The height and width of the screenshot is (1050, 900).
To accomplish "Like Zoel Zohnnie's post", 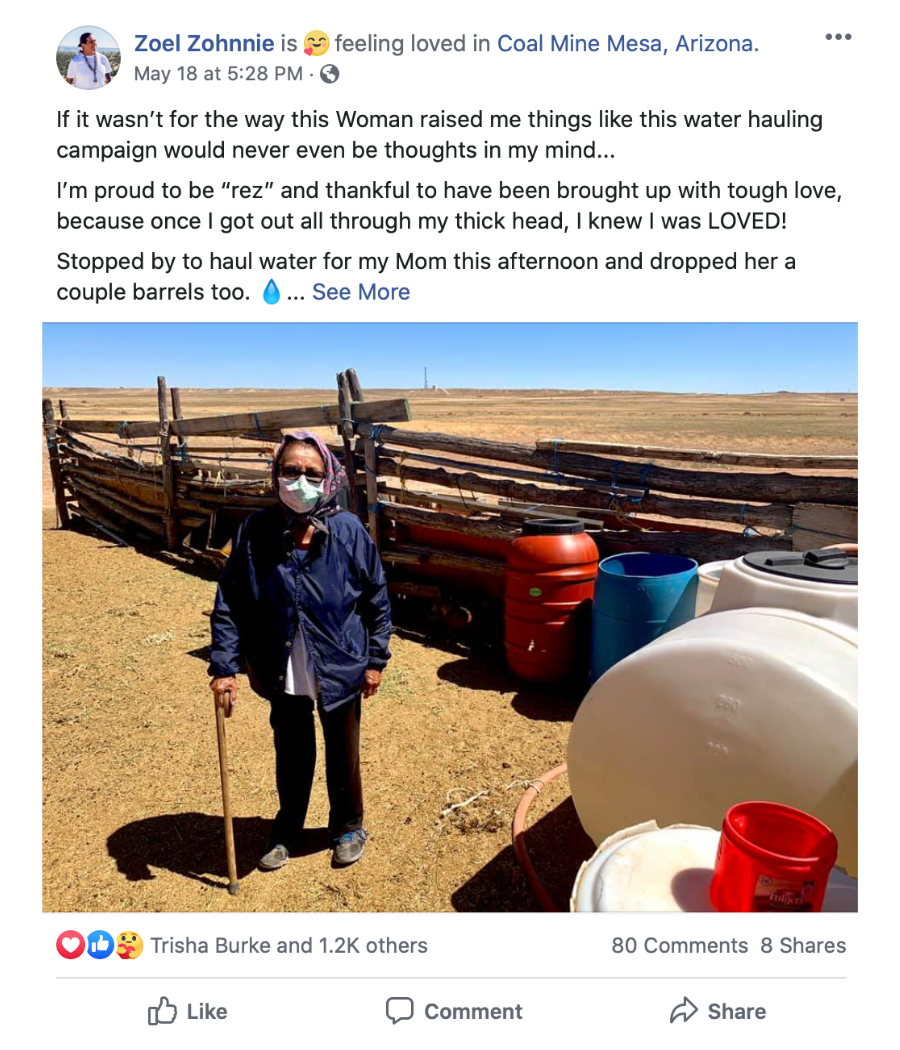I will click(188, 1011).
